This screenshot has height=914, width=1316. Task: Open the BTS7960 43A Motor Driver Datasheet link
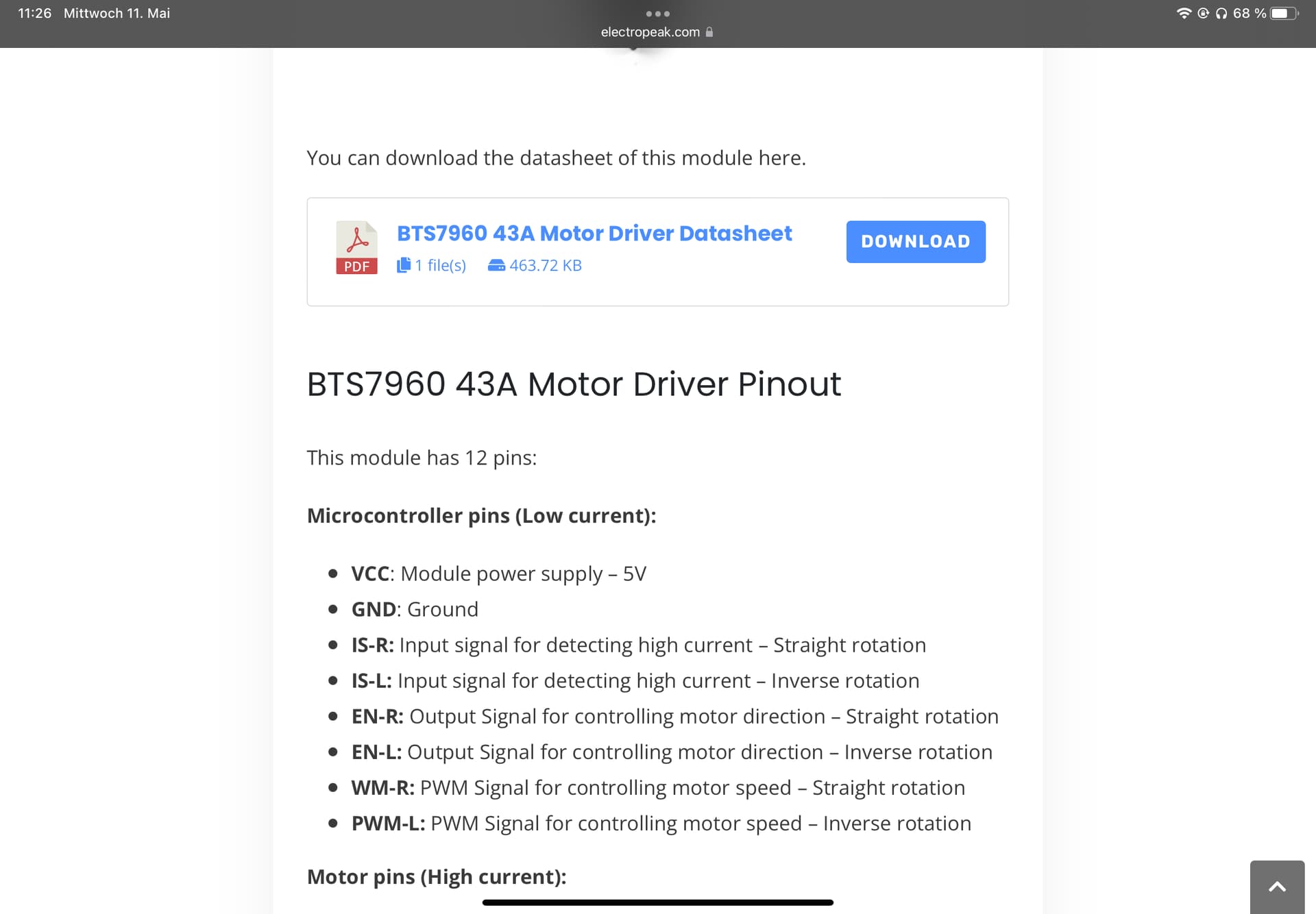[x=594, y=234]
